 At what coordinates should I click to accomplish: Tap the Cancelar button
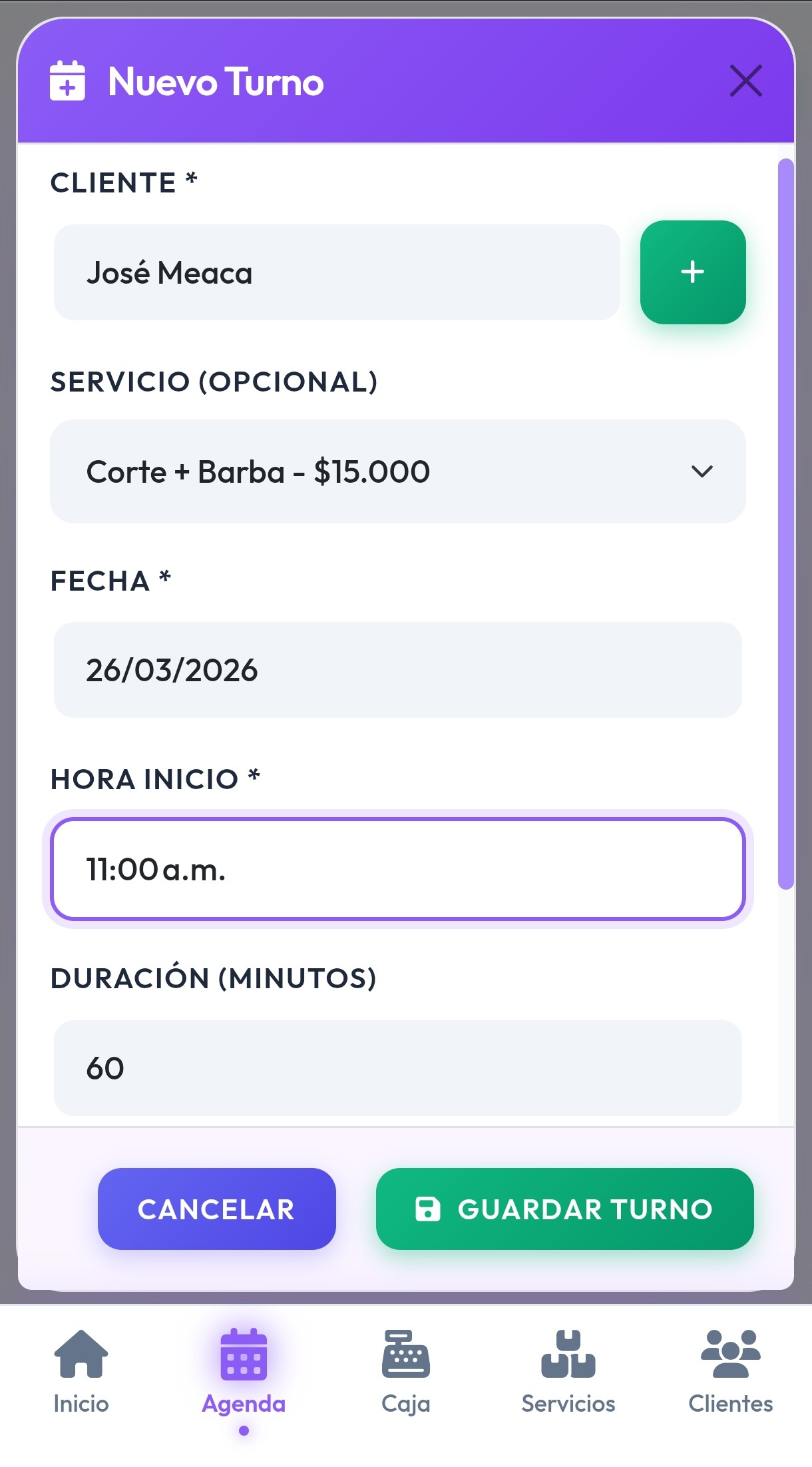coord(217,1209)
